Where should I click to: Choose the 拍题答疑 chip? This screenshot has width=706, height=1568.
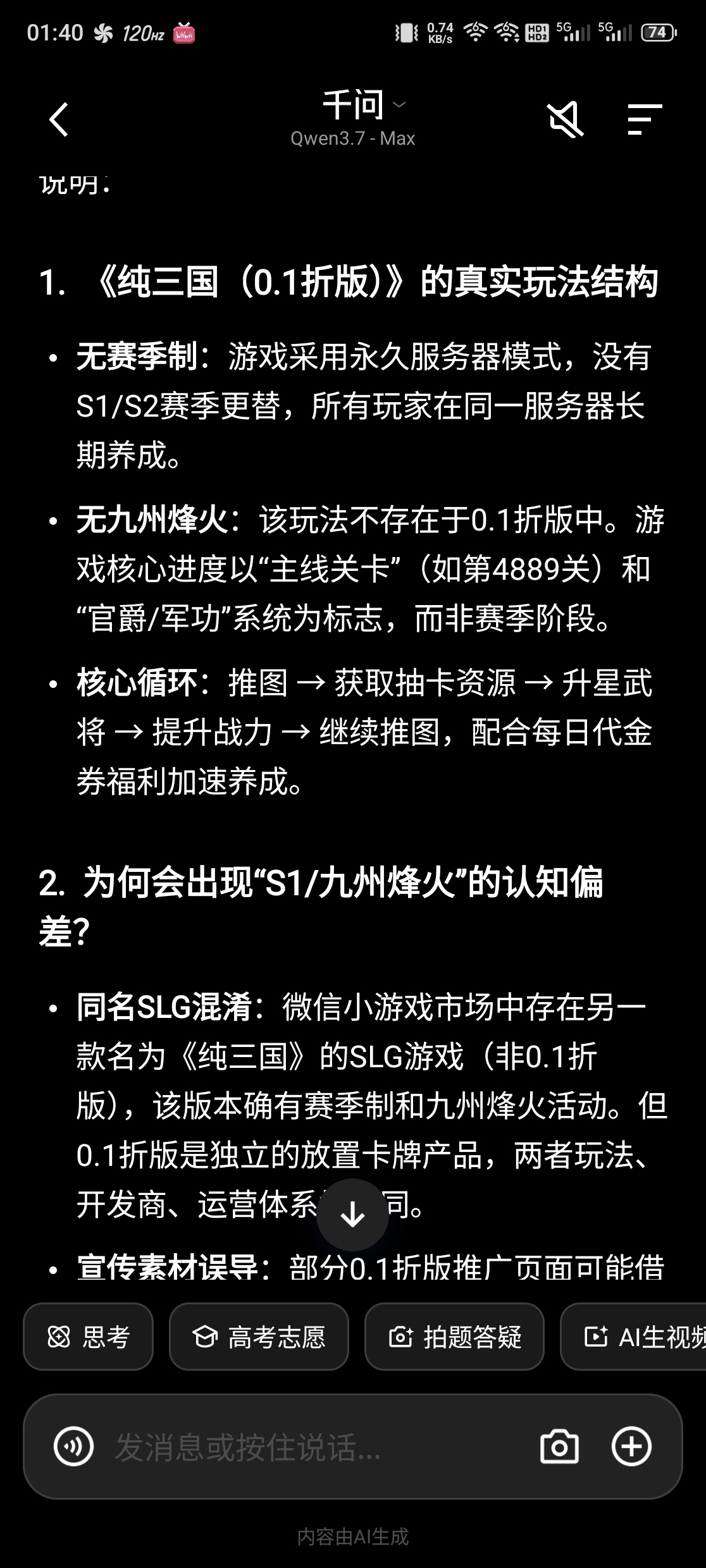454,1337
